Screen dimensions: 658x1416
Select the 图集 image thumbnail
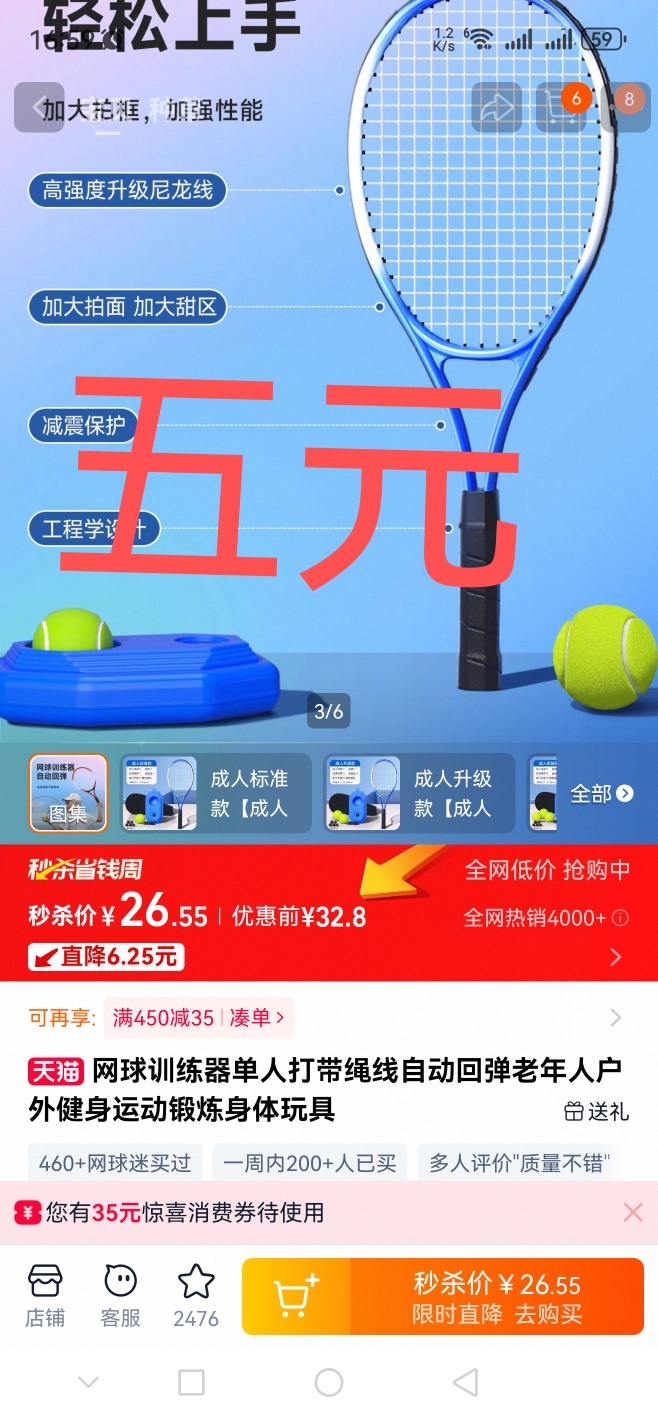68,793
